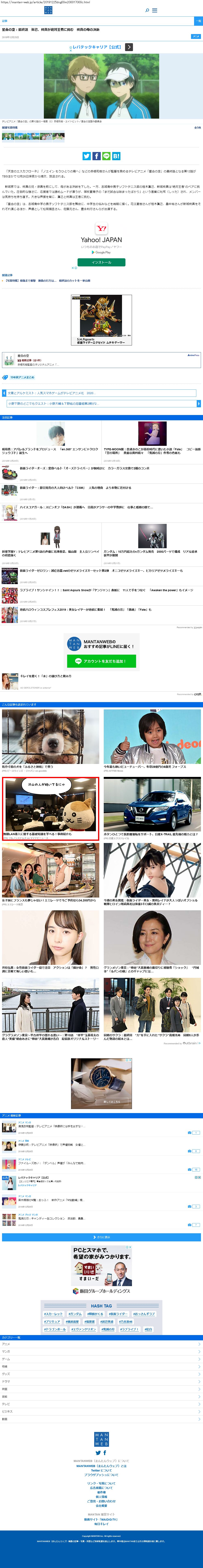Viewport: 203px width, 1568px height.
Task: Add MANTANWEB LINE account as friend
Action: tap(101, 661)
